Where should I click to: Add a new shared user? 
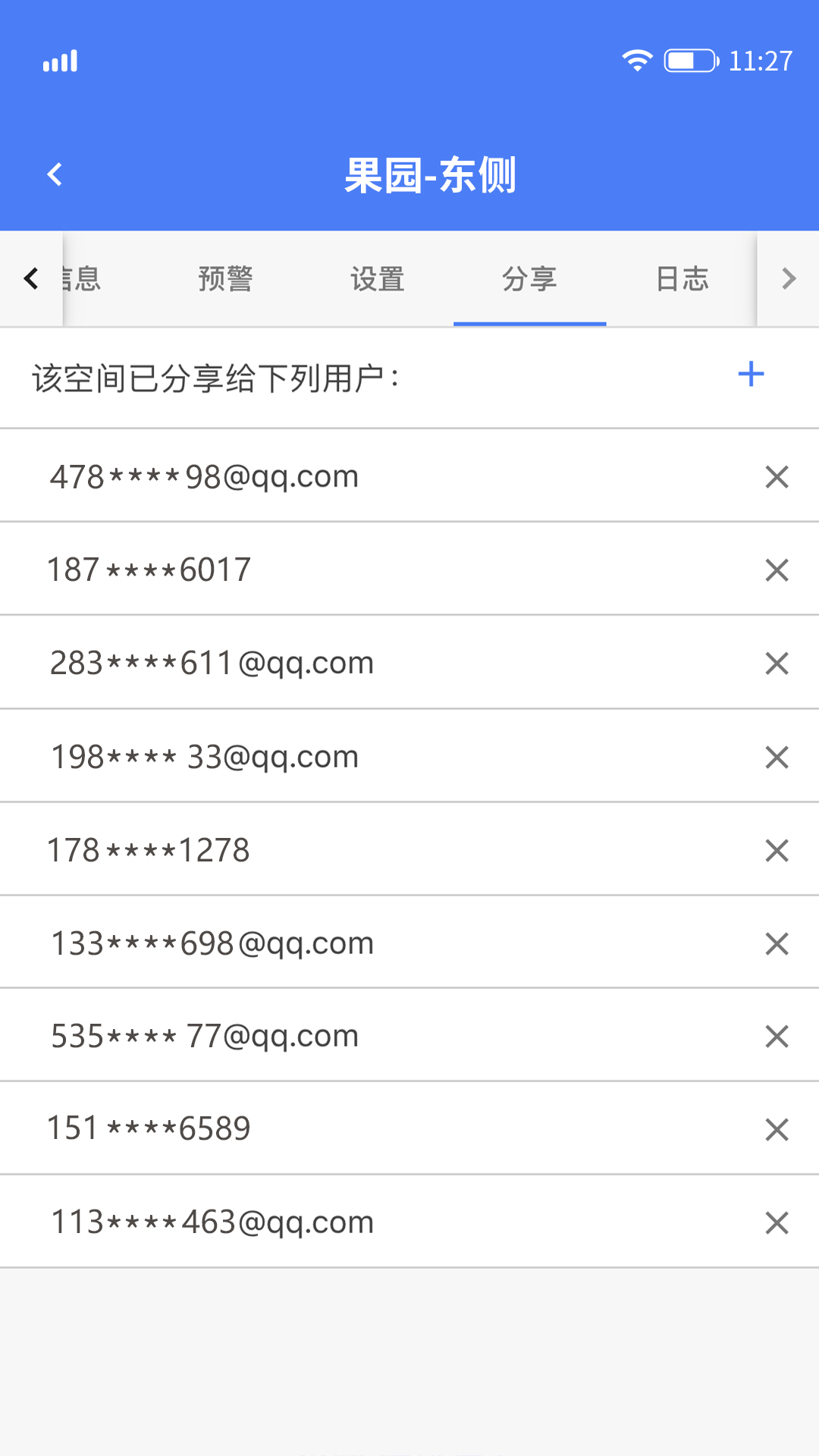click(751, 375)
